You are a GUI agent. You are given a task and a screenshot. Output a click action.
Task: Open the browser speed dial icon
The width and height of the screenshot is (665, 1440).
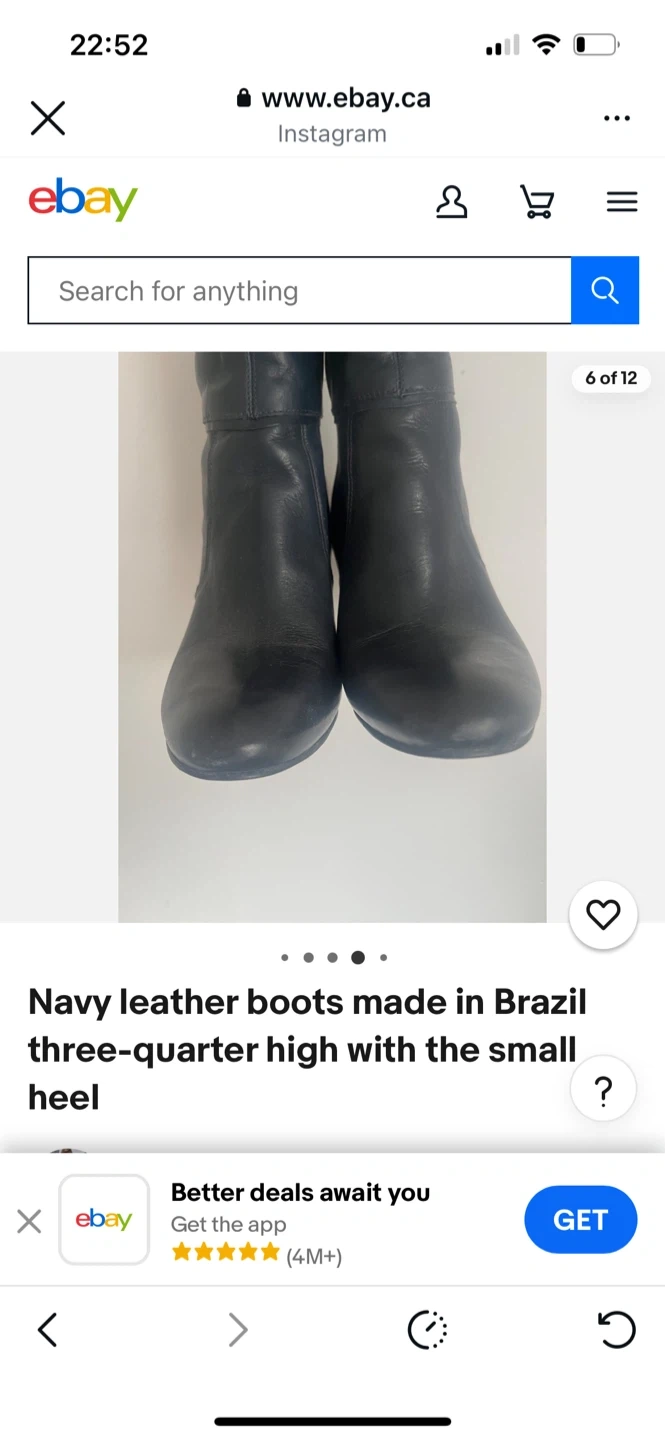click(427, 1330)
